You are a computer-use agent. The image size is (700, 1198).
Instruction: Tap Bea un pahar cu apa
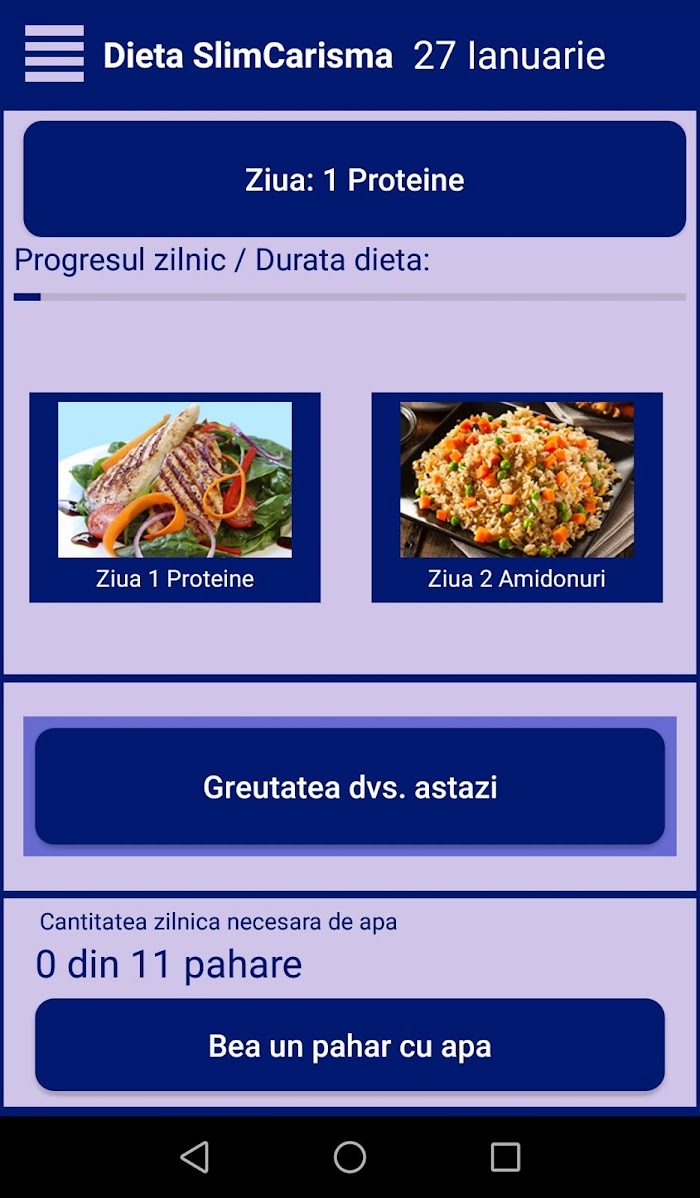pyautogui.click(x=350, y=1044)
